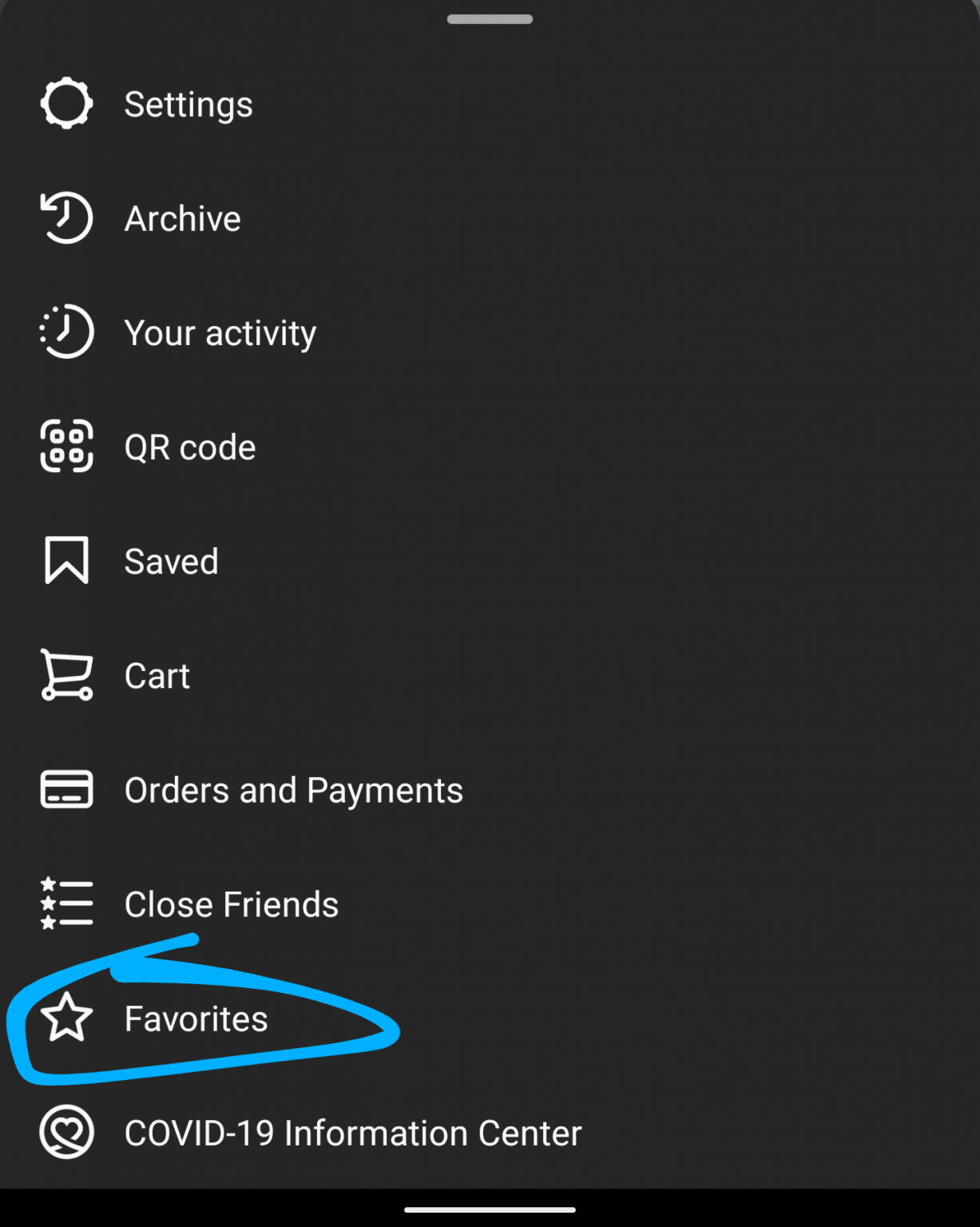Open Your activity
The height and width of the screenshot is (1227, 980).
[x=220, y=333]
